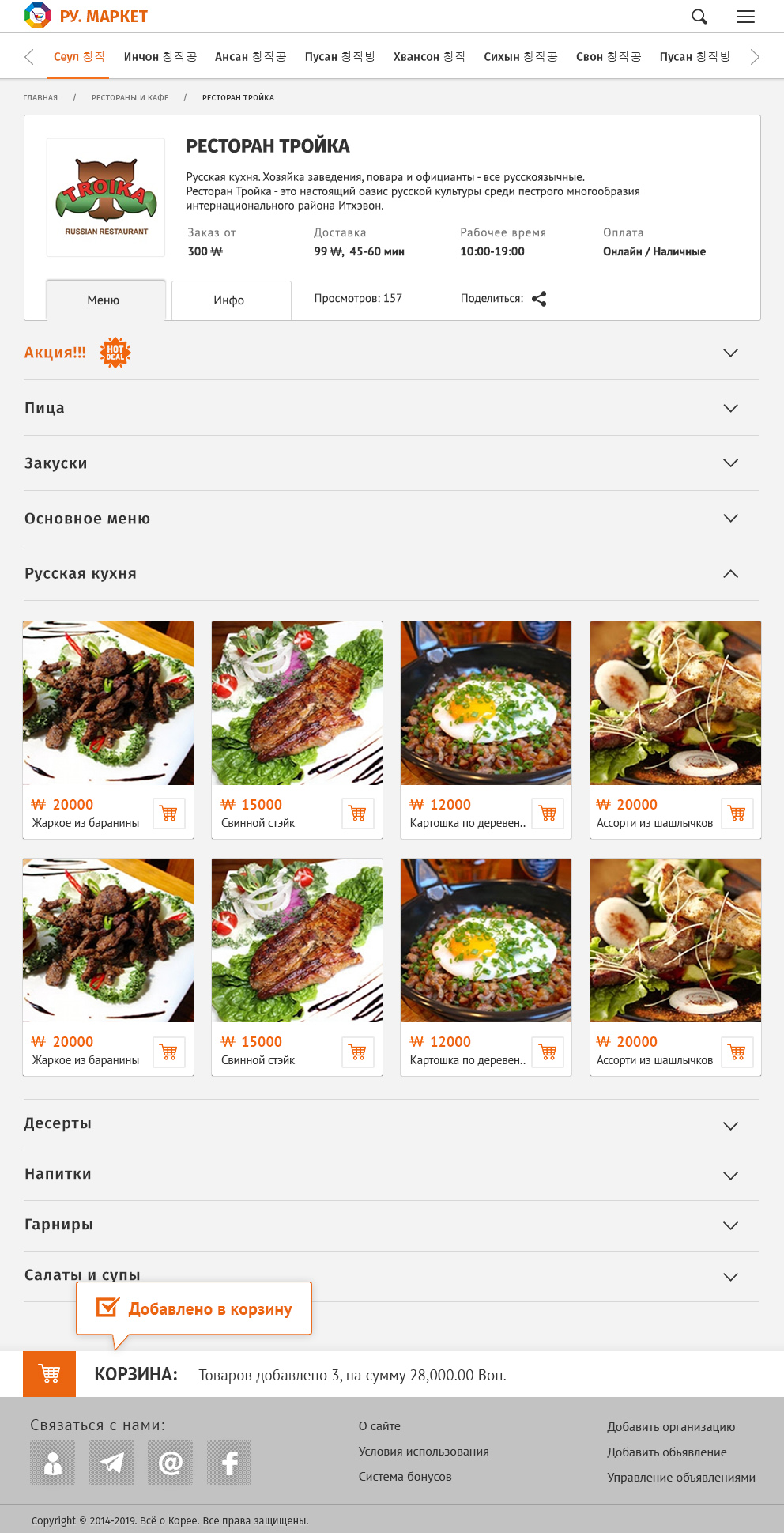The height and width of the screenshot is (1533, 784).
Task: Share this restaurant page
Action: (x=539, y=299)
